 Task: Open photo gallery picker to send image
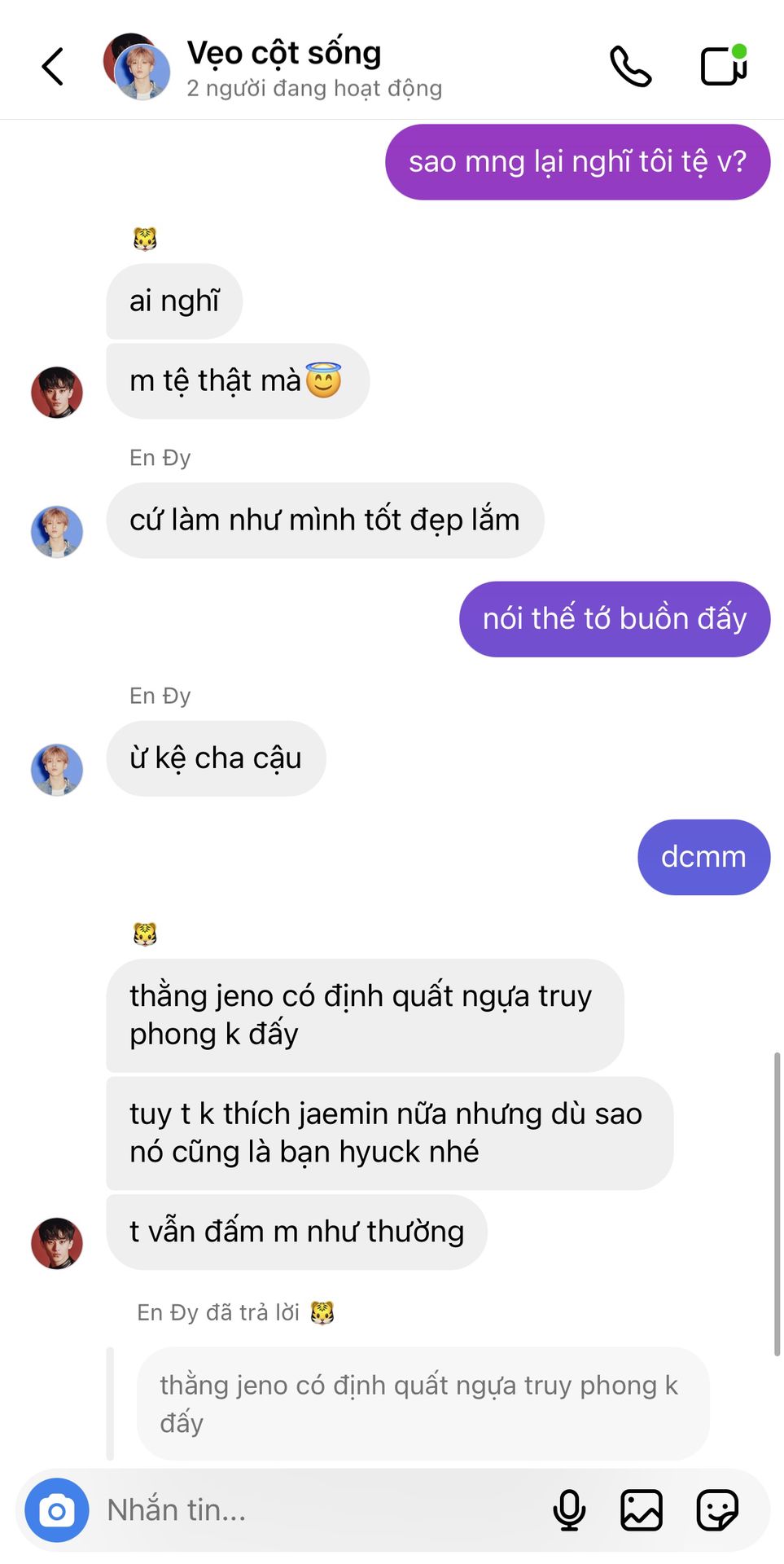tap(642, 1510)
